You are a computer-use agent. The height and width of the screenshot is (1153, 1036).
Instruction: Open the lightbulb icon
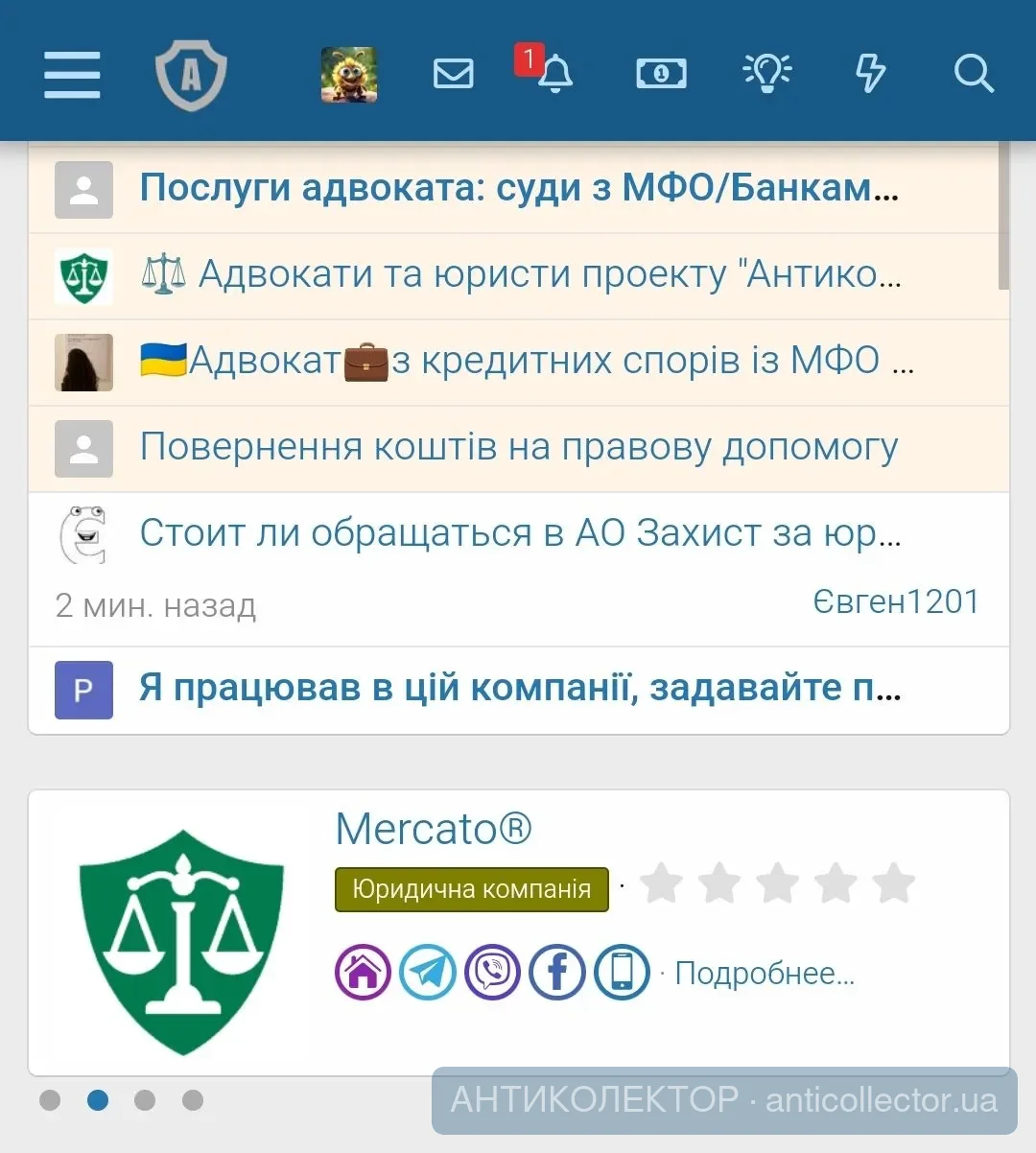tap(767, 74)
